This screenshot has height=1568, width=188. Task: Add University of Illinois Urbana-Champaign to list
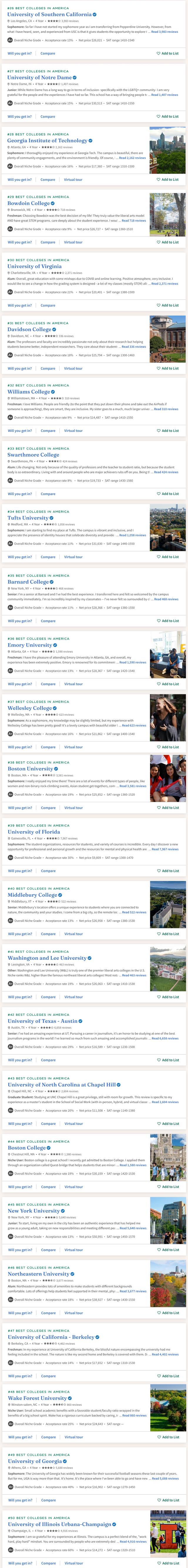167,1562
